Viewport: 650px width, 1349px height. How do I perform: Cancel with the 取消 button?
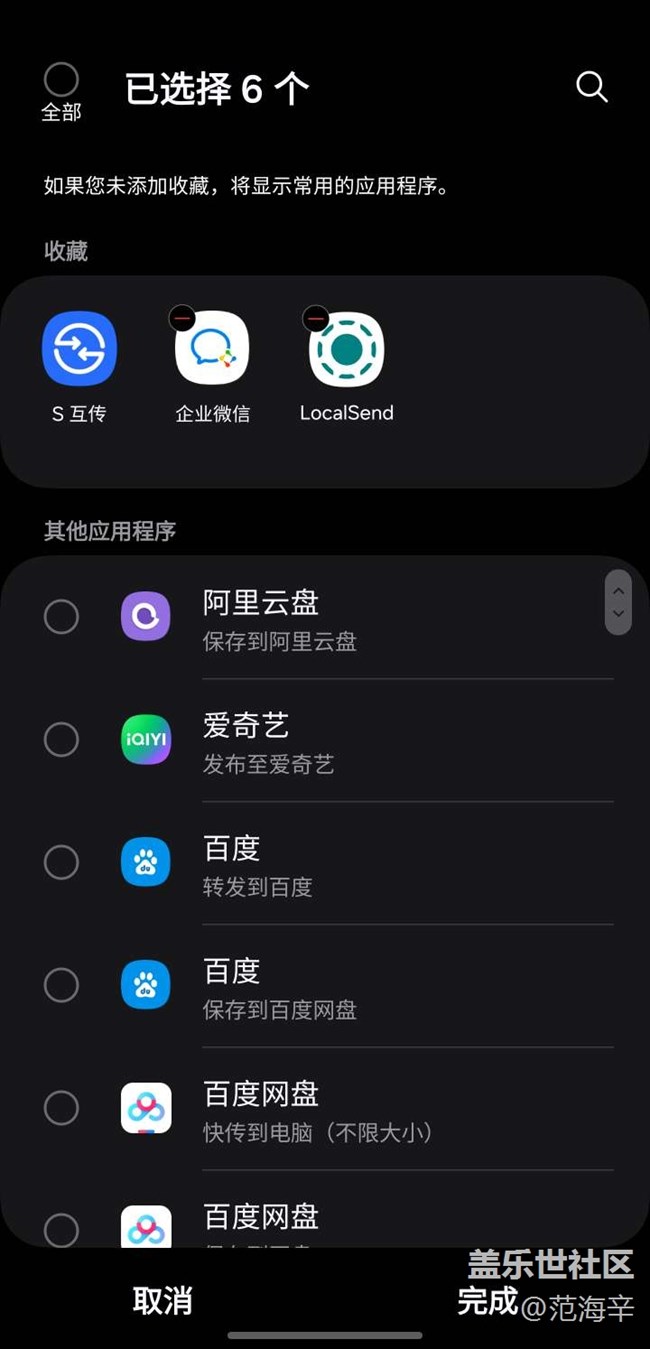point(162,1301)
